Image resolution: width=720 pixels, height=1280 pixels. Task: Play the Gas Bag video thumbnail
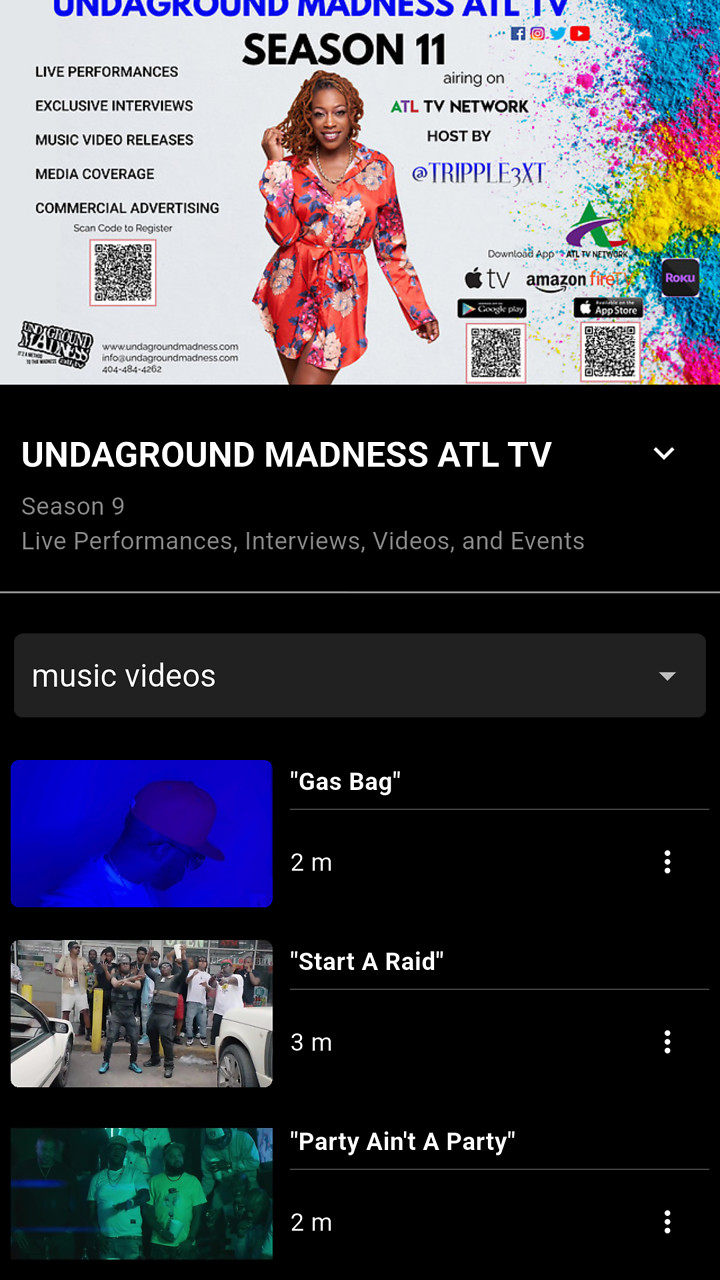pyautogui.click(x=141, y=833)
